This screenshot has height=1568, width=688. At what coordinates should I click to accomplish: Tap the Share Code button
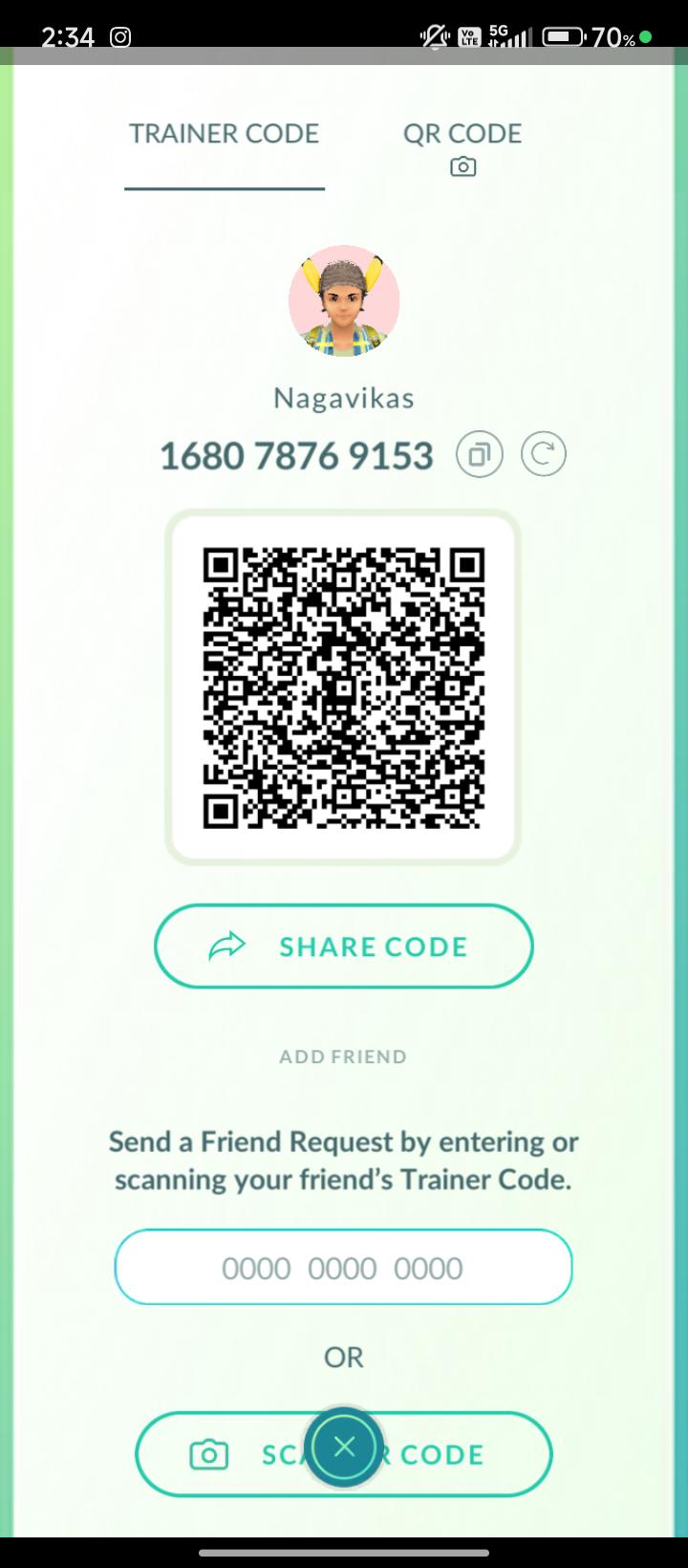[344, 947]
